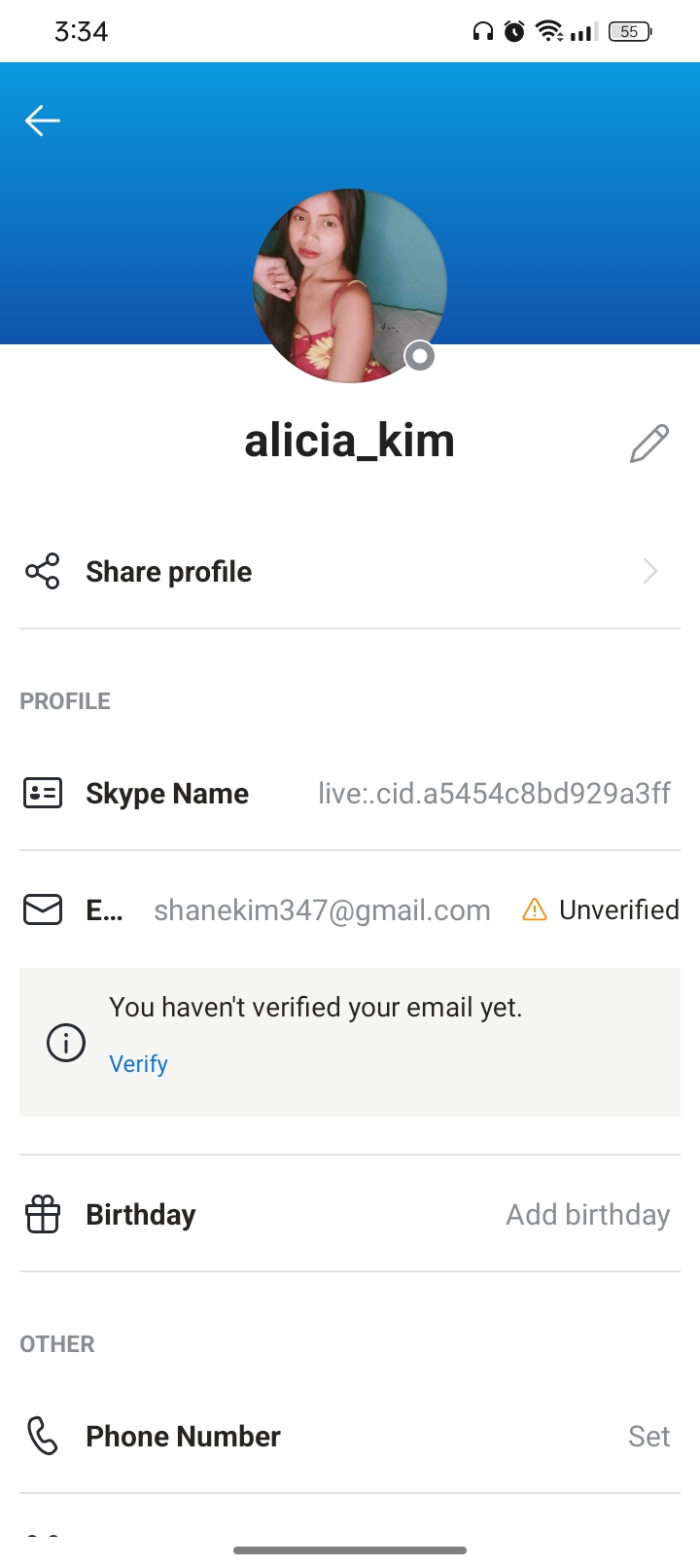Open the Skype Name row
700x1568 pixels.
click(x=350, y=794)
